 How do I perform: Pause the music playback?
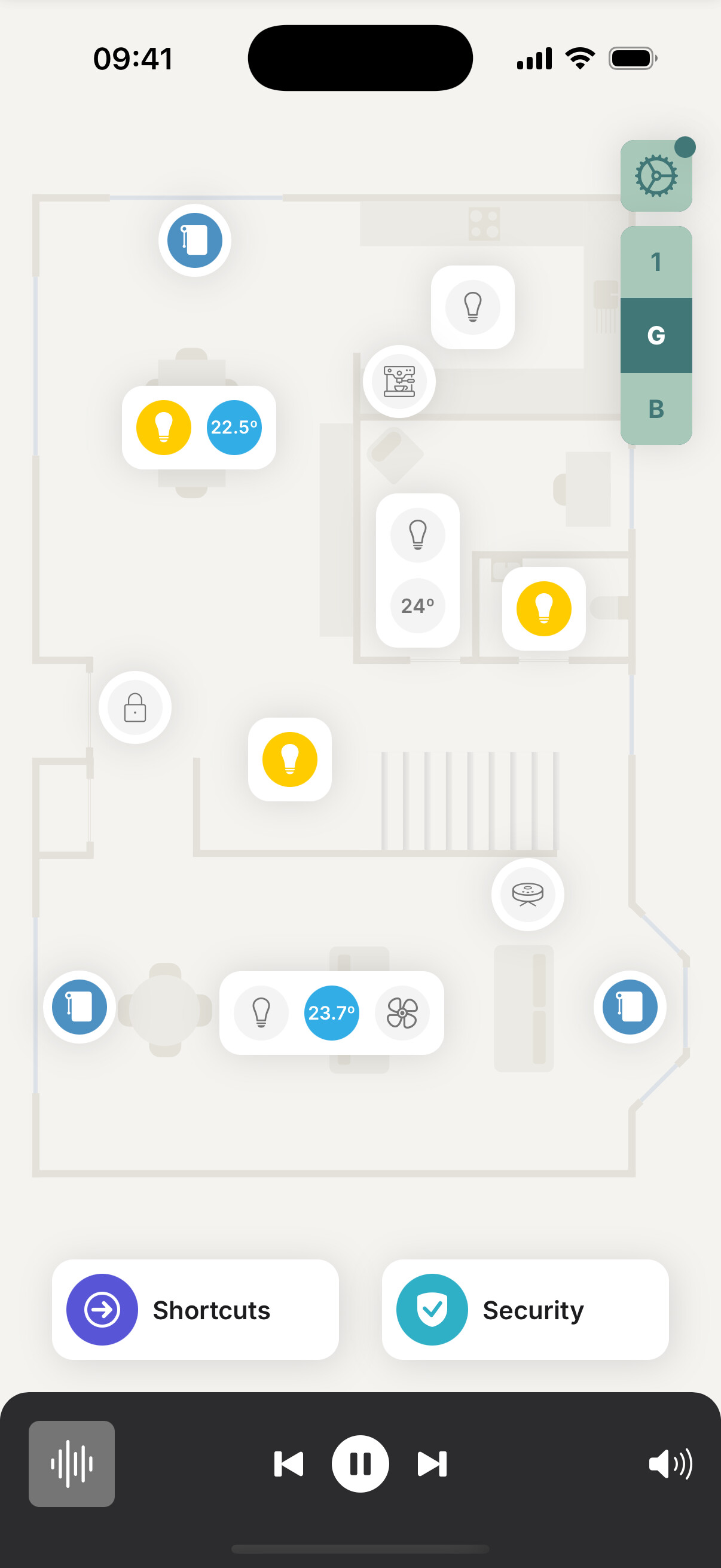pos(360,1463)
